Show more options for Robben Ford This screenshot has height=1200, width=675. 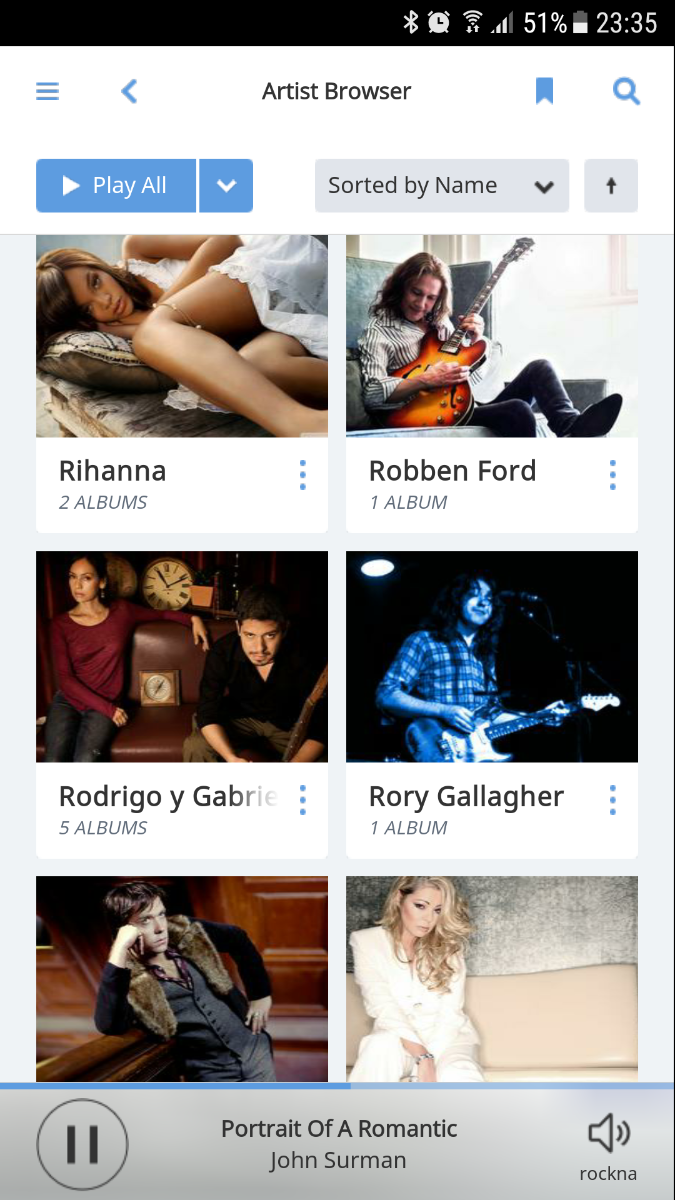coord(612,476)
